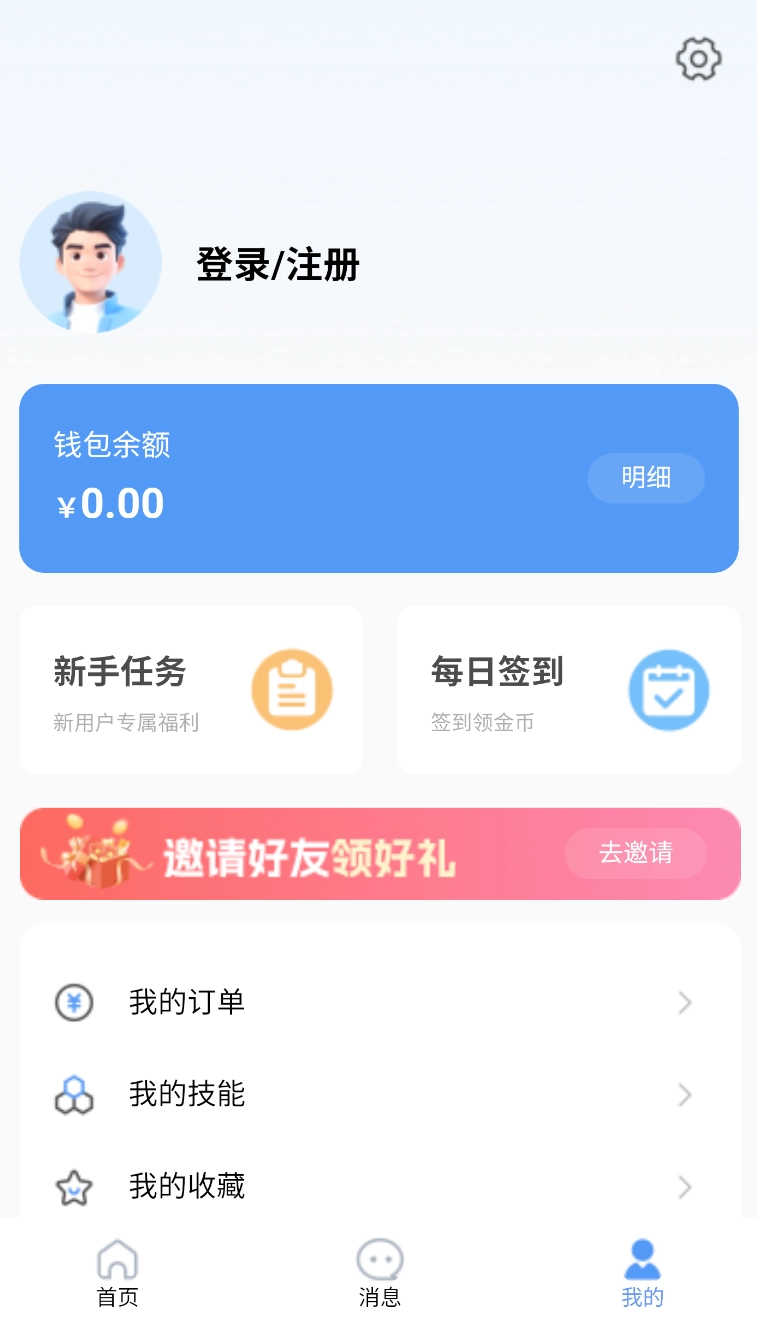The width and height of the screenshot is (757, 1317).
Task: Expand the 我的技能 row chevron
Action: [684, 1095]
